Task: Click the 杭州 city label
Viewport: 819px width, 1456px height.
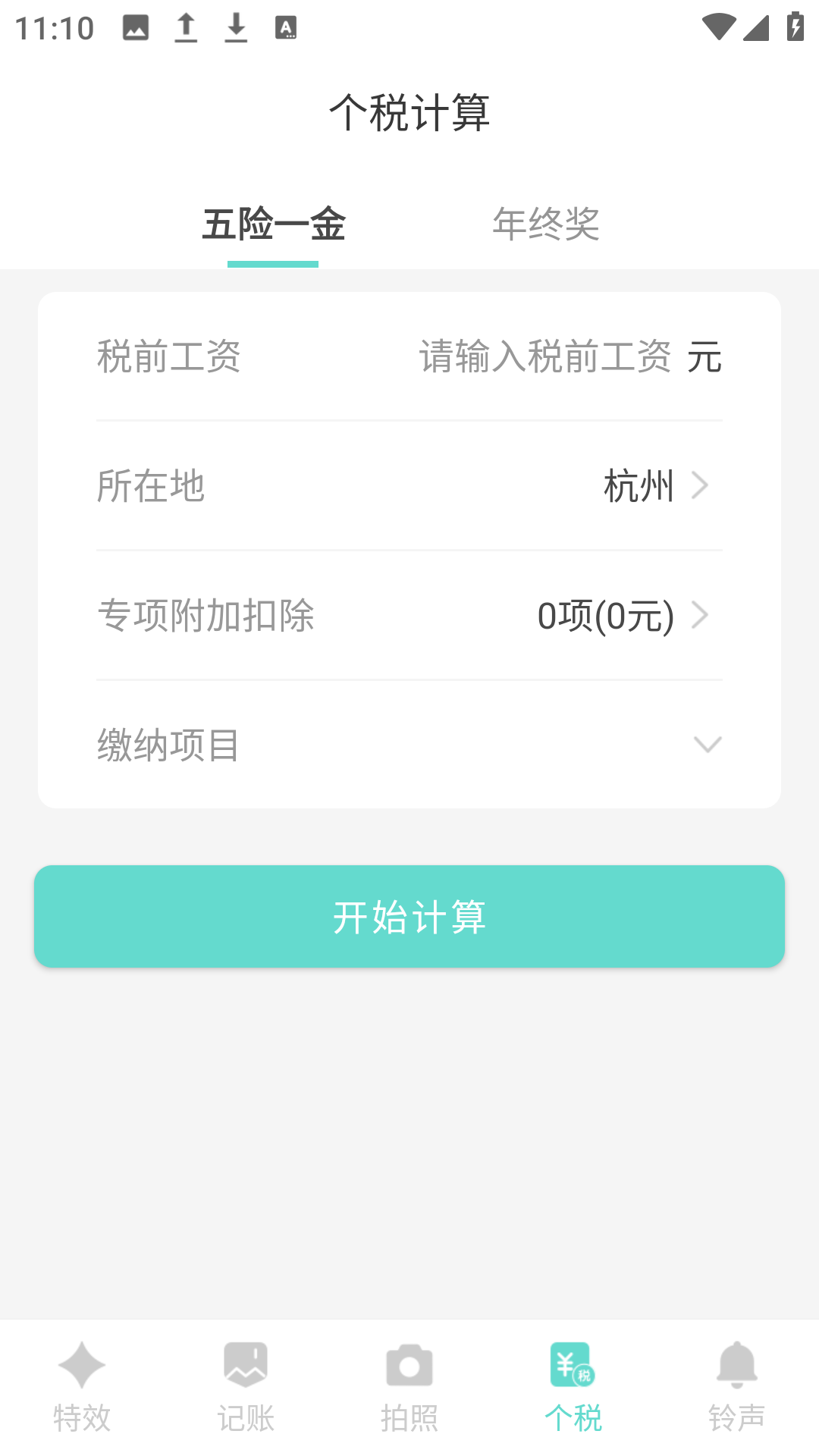Action: point(637,487)
